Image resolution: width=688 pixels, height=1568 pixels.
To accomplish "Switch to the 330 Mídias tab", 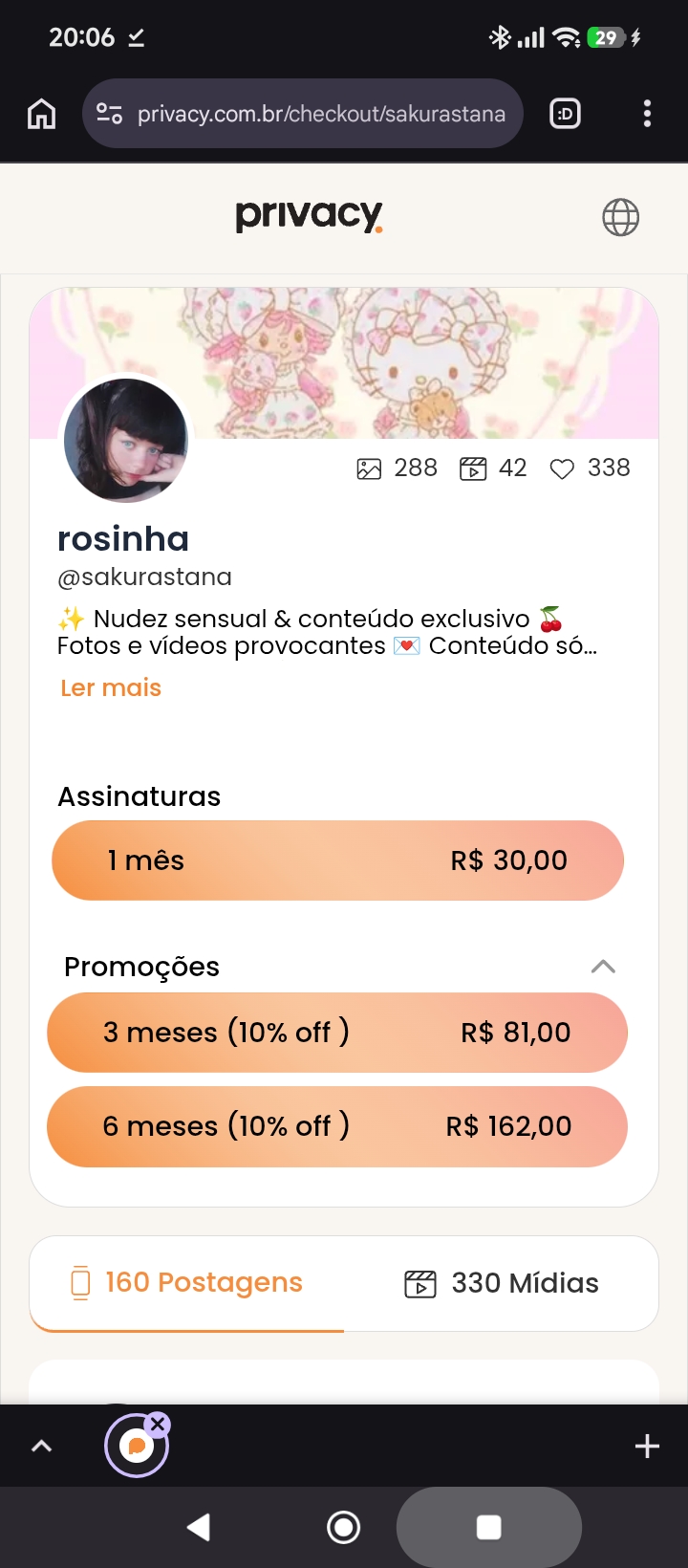I will (x=502, y=1283).
